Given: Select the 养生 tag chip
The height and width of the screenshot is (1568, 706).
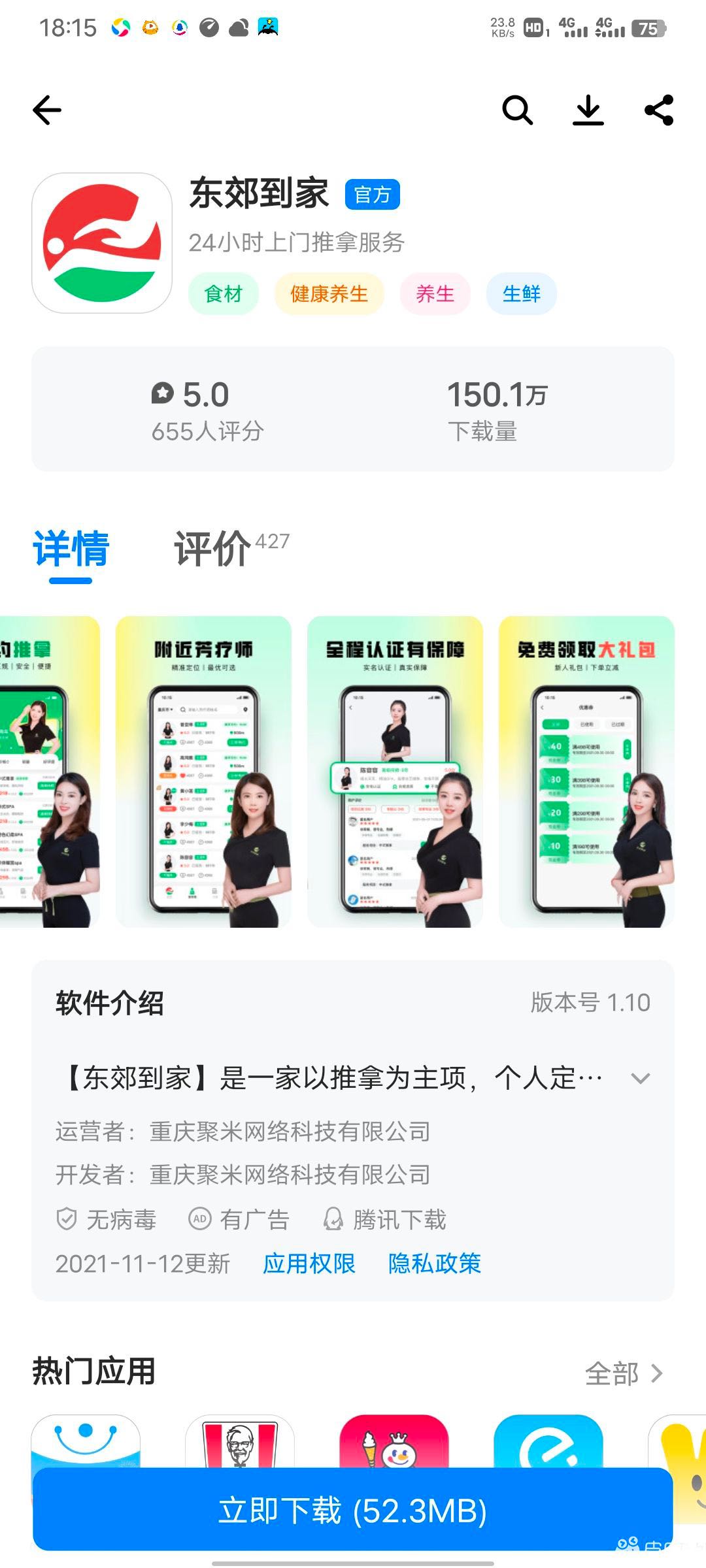Looking at the screenshot, I should coord(435,294).
